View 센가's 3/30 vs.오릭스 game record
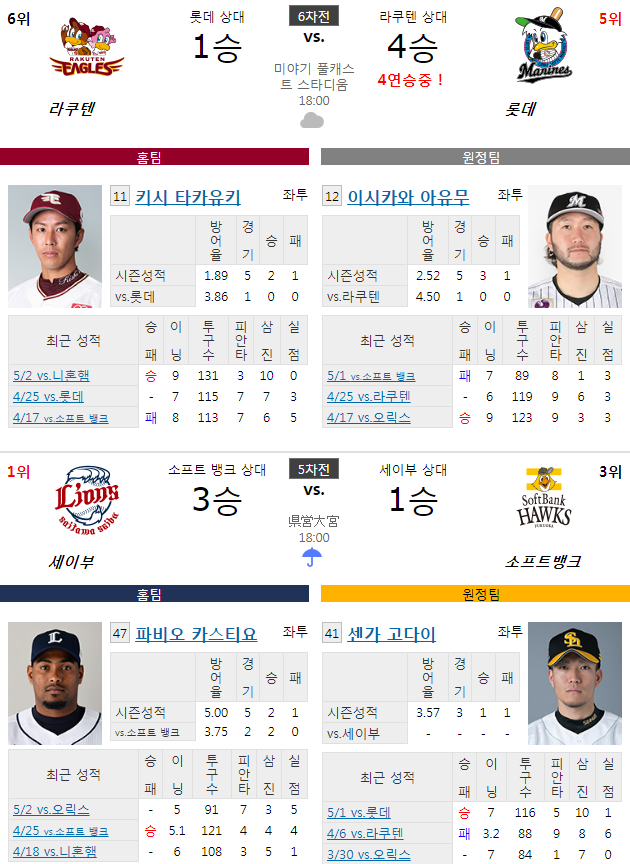 click(x=368, y=855)
